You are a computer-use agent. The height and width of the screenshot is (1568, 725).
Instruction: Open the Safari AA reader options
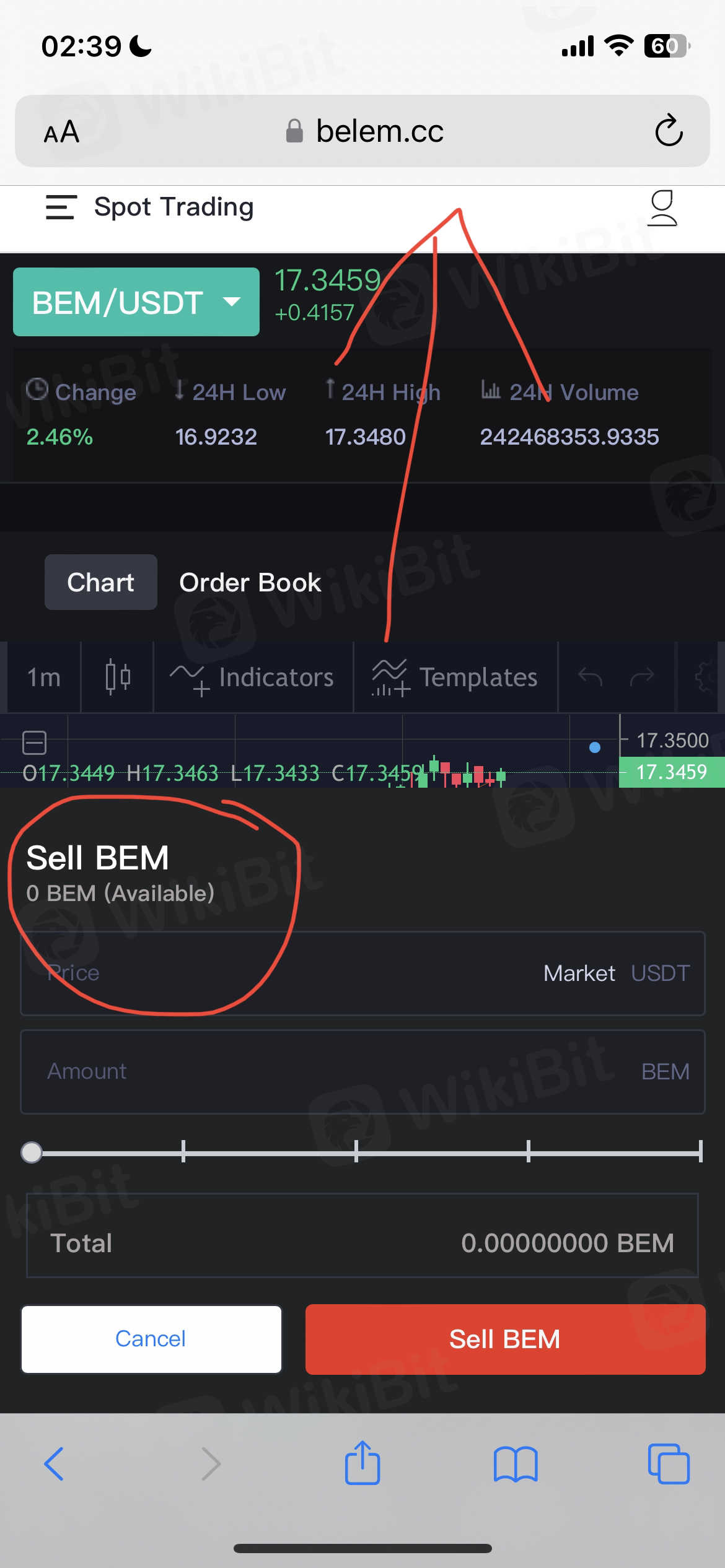click(61, 132)
